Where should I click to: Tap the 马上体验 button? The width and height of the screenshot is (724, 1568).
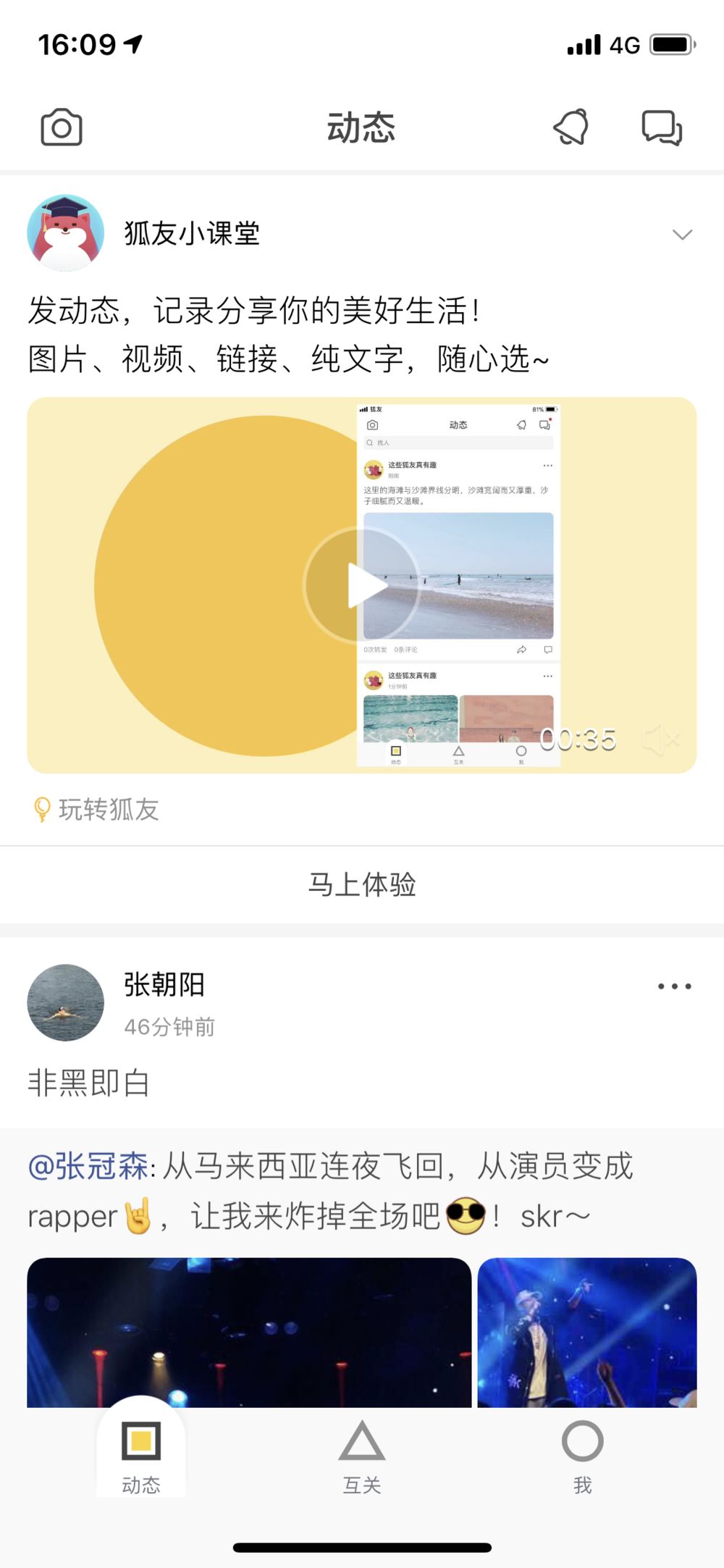[x=362, y=884]
